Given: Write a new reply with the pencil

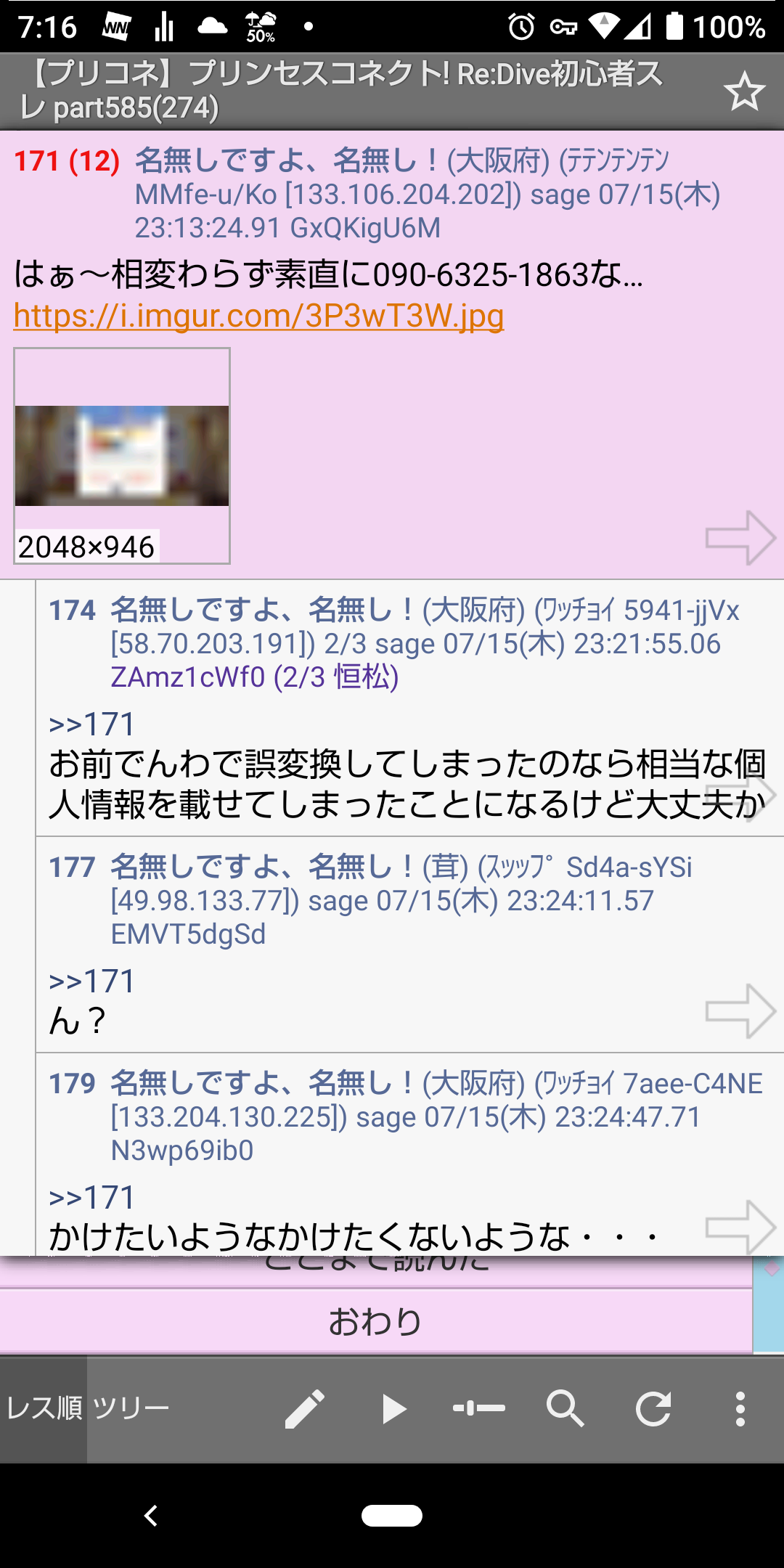Looking at the screenshot, I should point(305,1409).
